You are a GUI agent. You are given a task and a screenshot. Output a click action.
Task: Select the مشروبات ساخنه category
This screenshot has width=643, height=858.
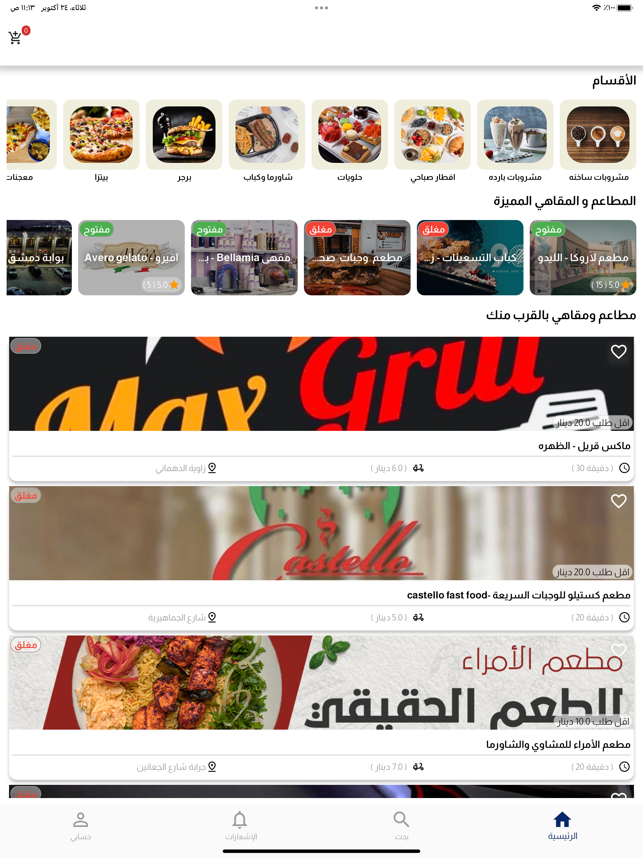tap(598, 134)
